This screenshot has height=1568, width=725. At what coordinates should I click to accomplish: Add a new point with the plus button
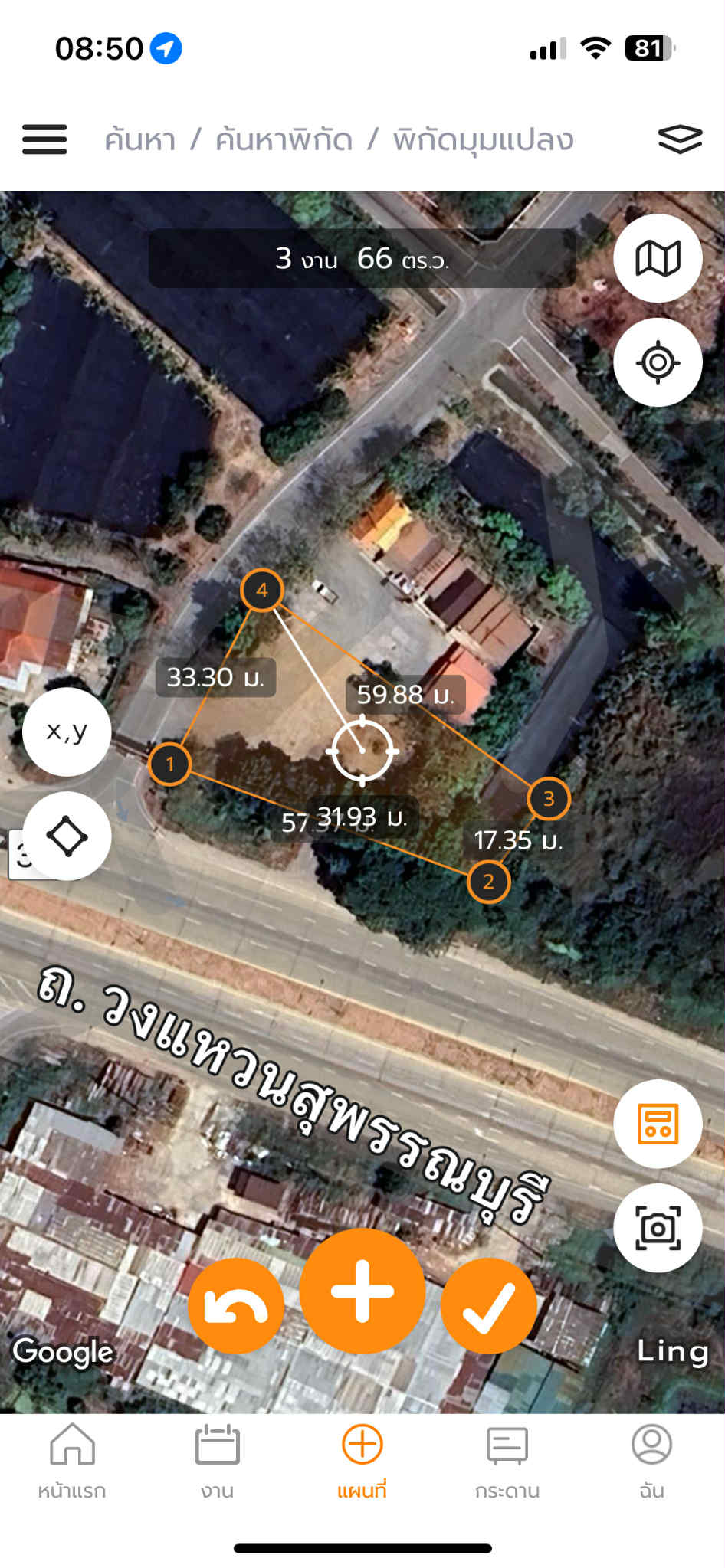click(362, 1291)
